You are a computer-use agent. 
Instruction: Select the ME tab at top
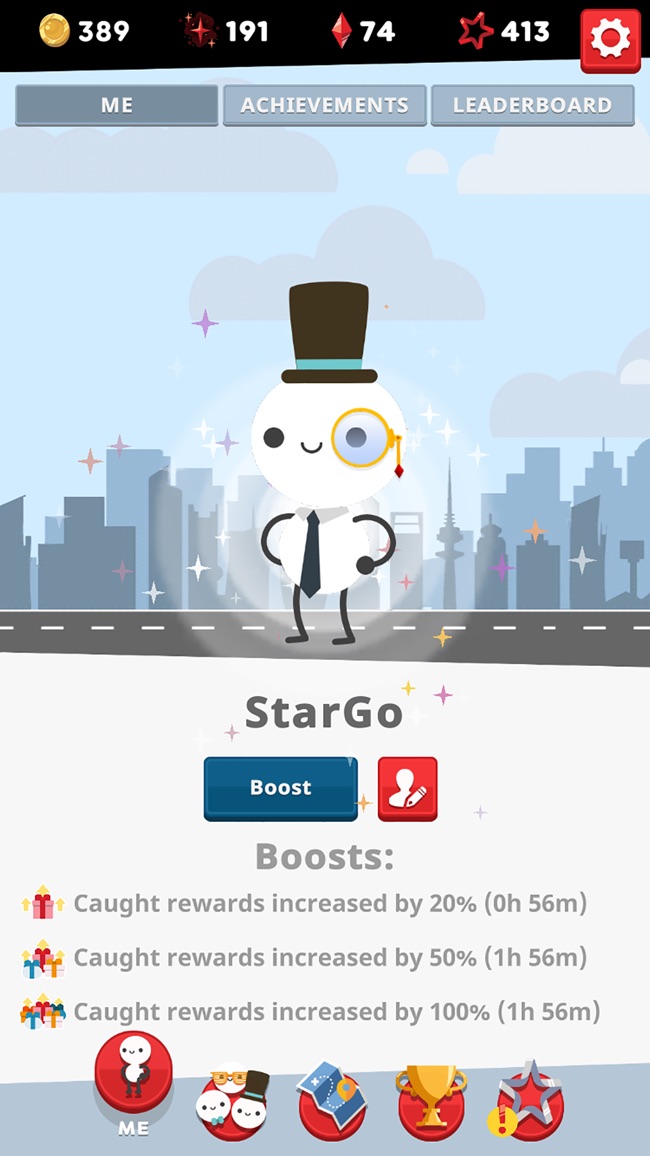[x=117, y=105]
